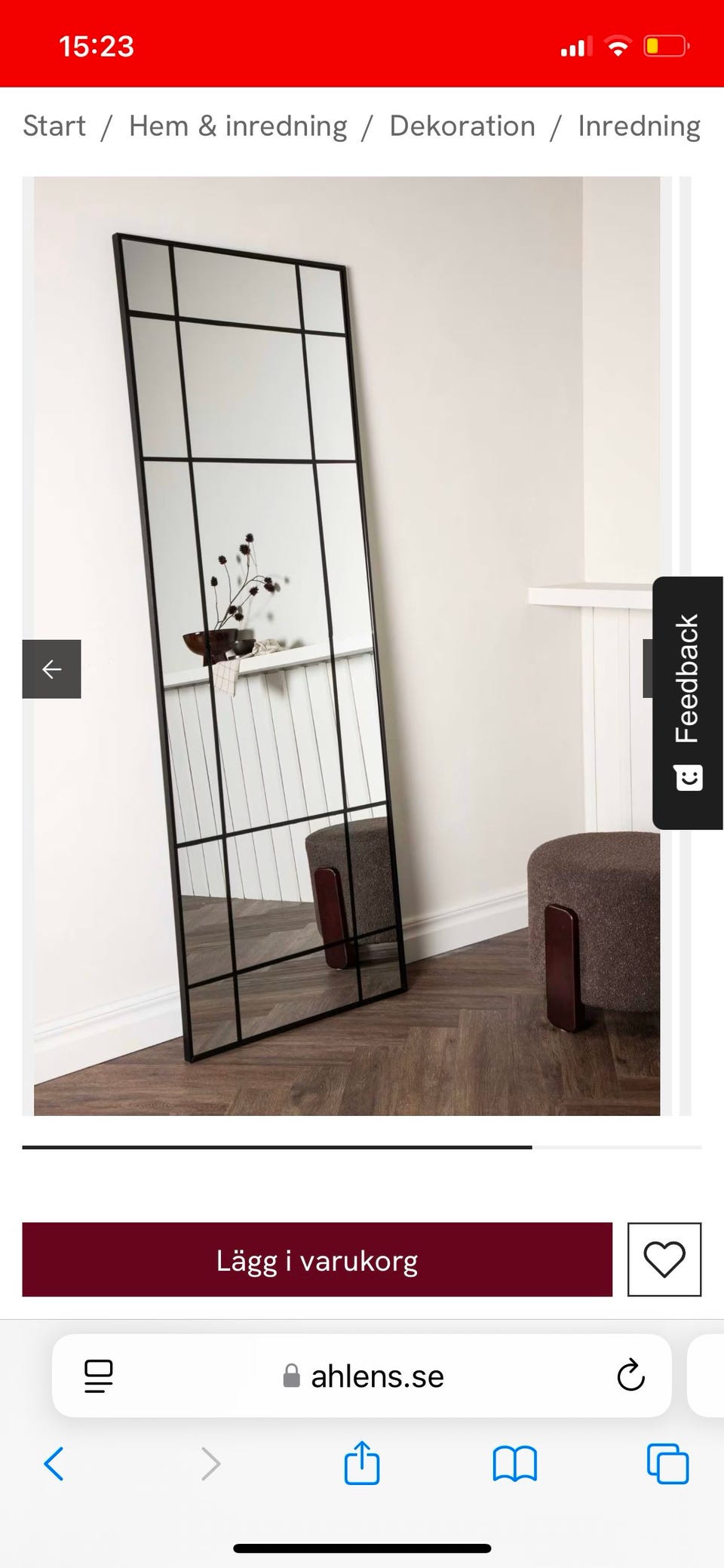The height and width of the screenshot is (1568, 724).
Task: Open the Safari bookmarks panel
Action: (x=514, y=1465)
